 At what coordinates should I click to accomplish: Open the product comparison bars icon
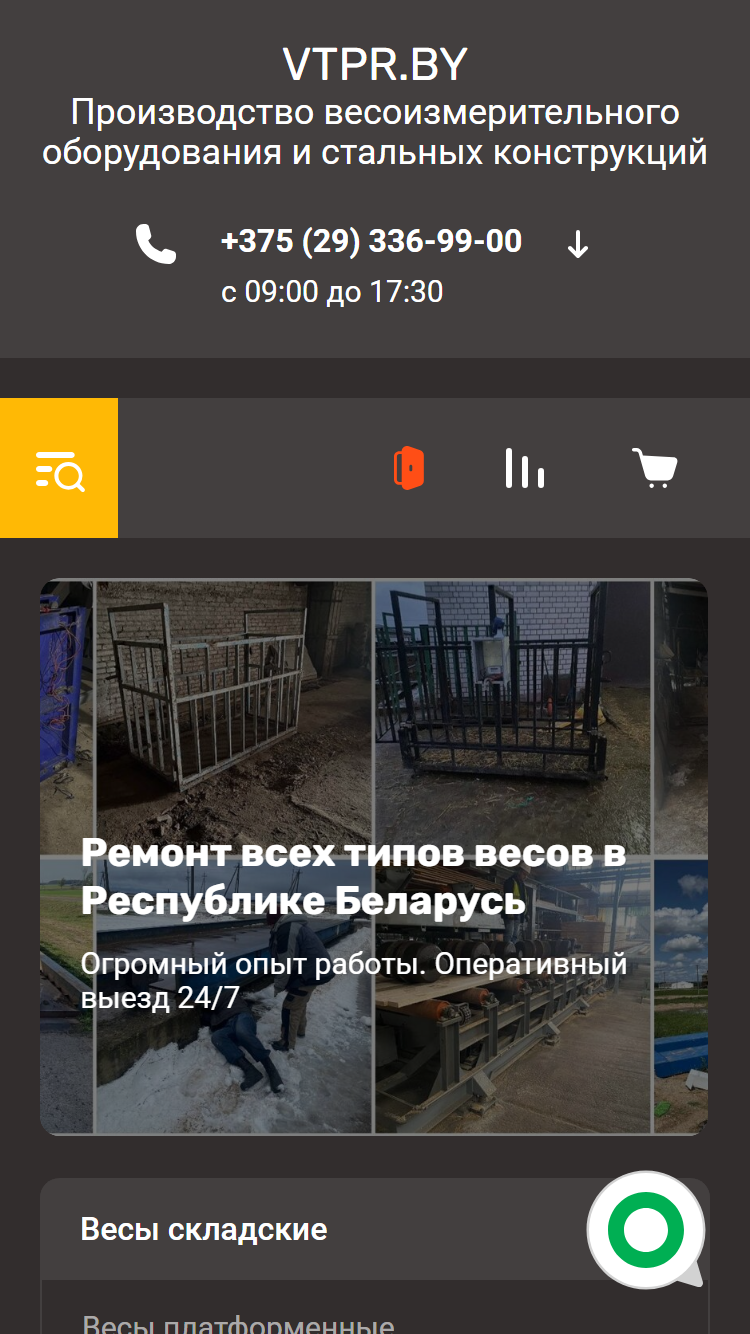pyautogui.click(x=525, y=468)
